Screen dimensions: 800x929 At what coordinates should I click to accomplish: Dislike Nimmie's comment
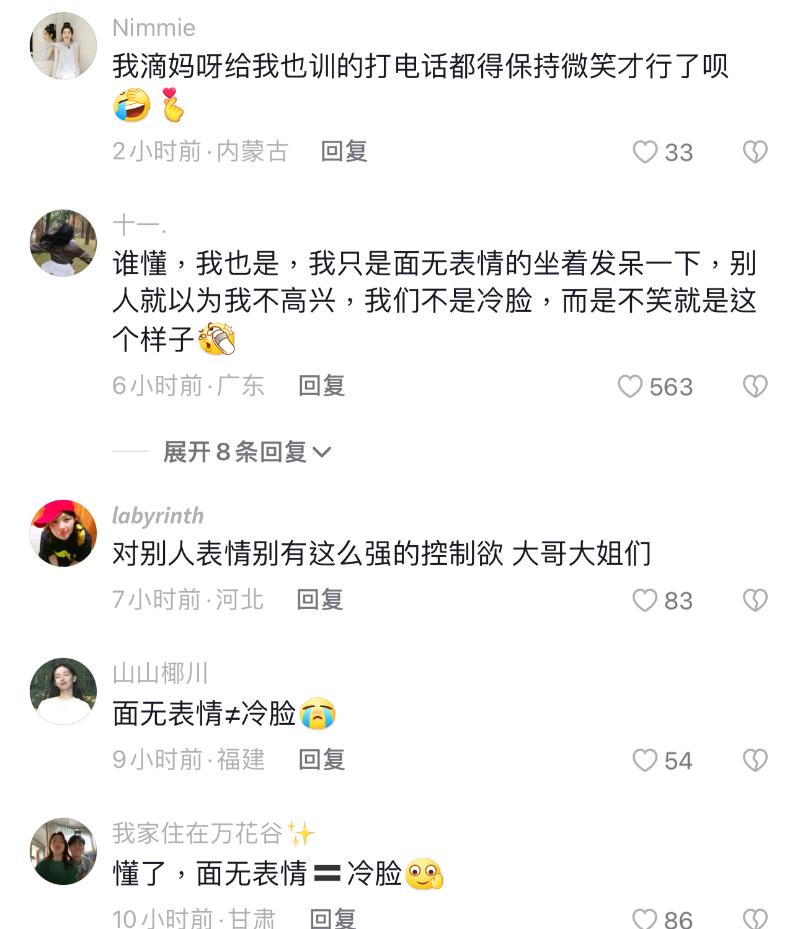[x=755, y=152]
